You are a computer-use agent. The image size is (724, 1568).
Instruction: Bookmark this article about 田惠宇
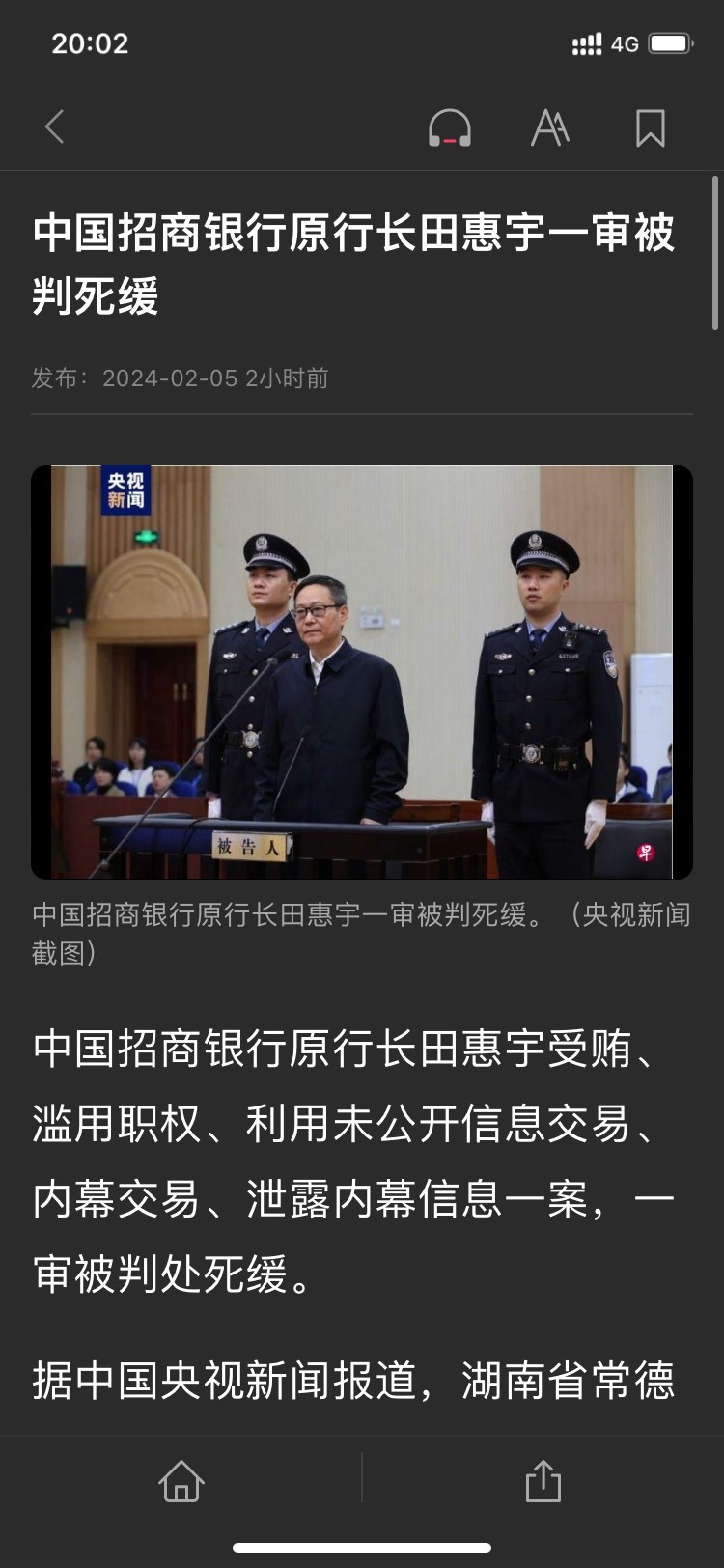click(x=651, y=127)
